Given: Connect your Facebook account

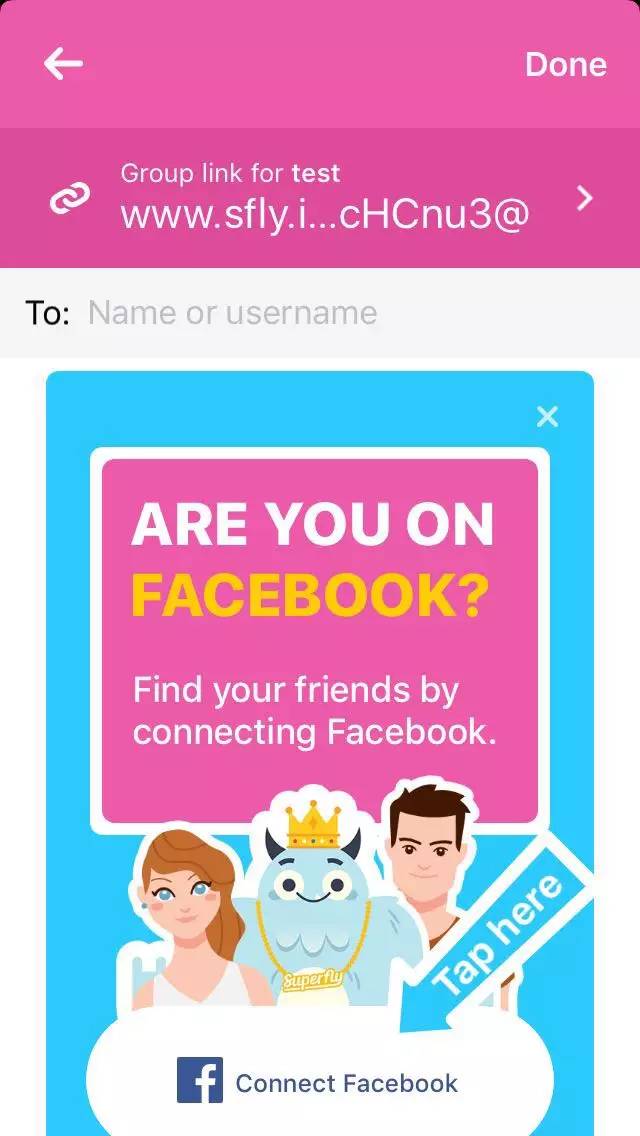Looking at the screenshot, I should click(318, 1083).
